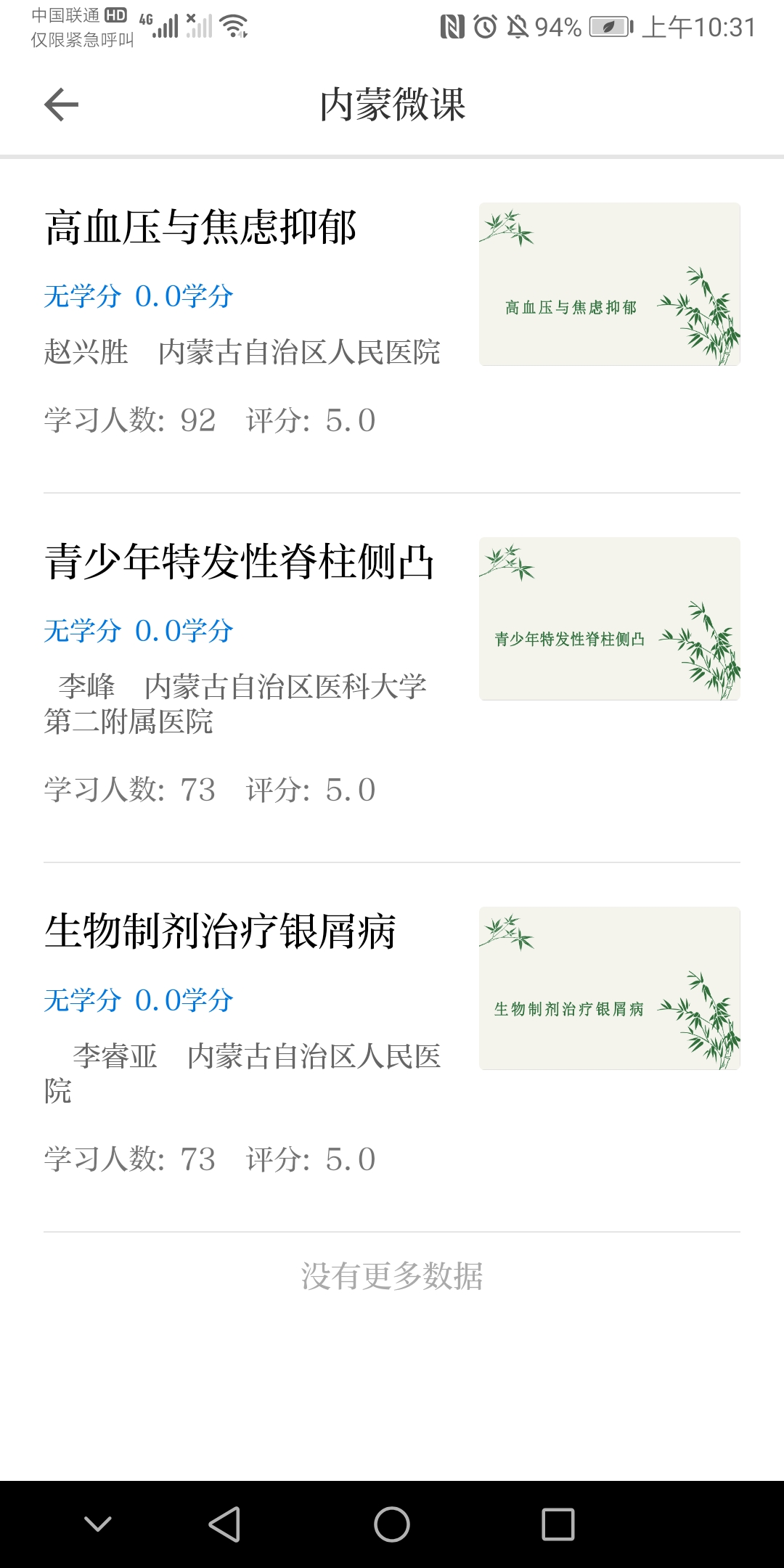
Task: Tap the 高血压与焦虑抑郁 bamboo cover image
Action: click(x=610, y=285)
